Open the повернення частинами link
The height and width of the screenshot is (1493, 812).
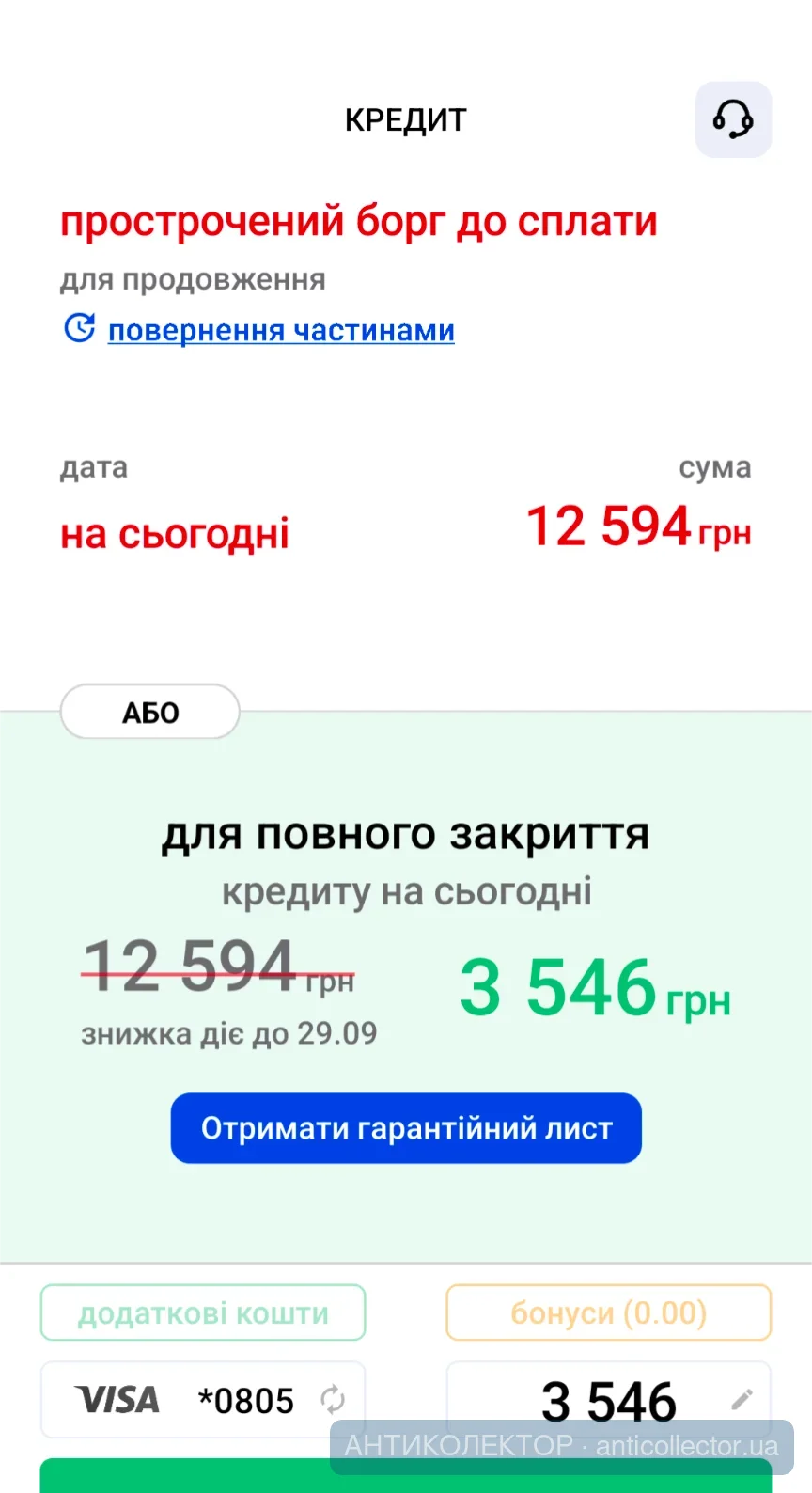click(x=281, y=330)
